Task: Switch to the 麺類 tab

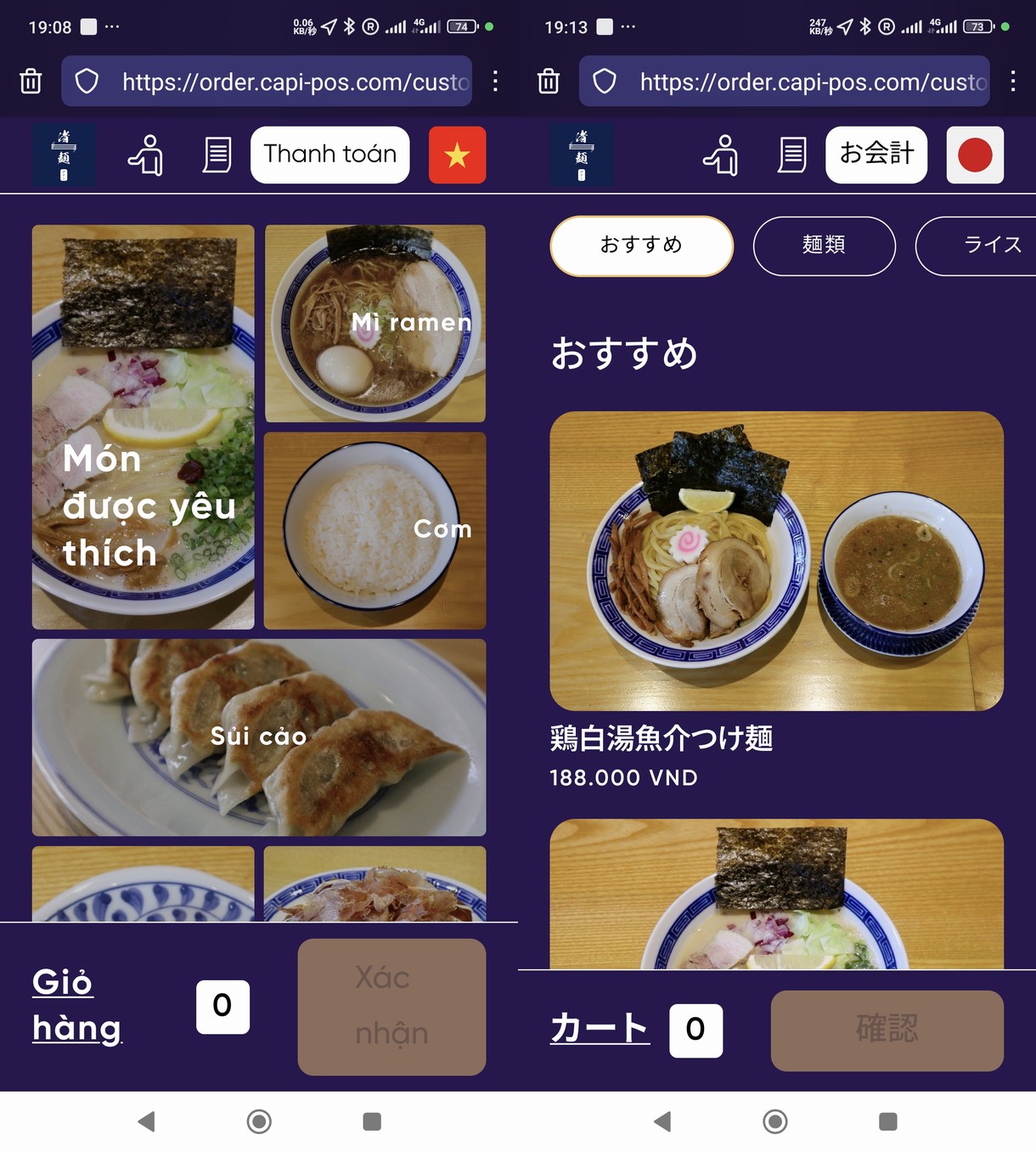Action: click(824, 246)
